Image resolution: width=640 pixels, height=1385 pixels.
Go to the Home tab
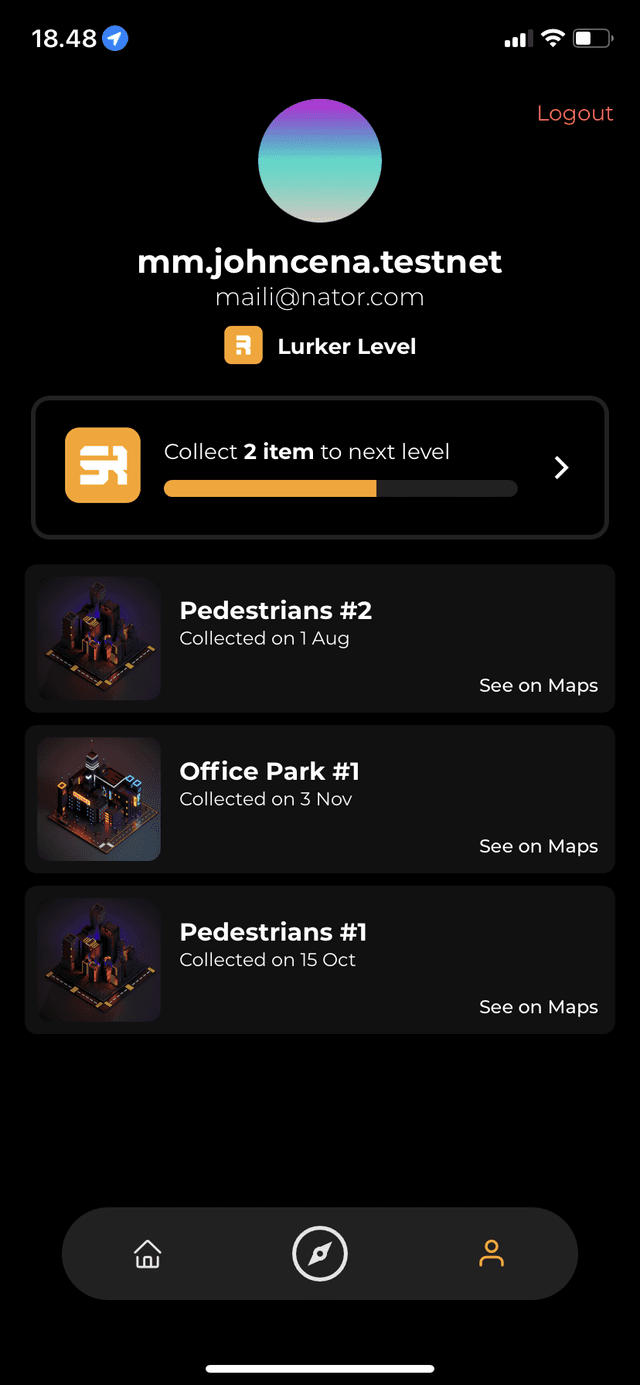148,1253
